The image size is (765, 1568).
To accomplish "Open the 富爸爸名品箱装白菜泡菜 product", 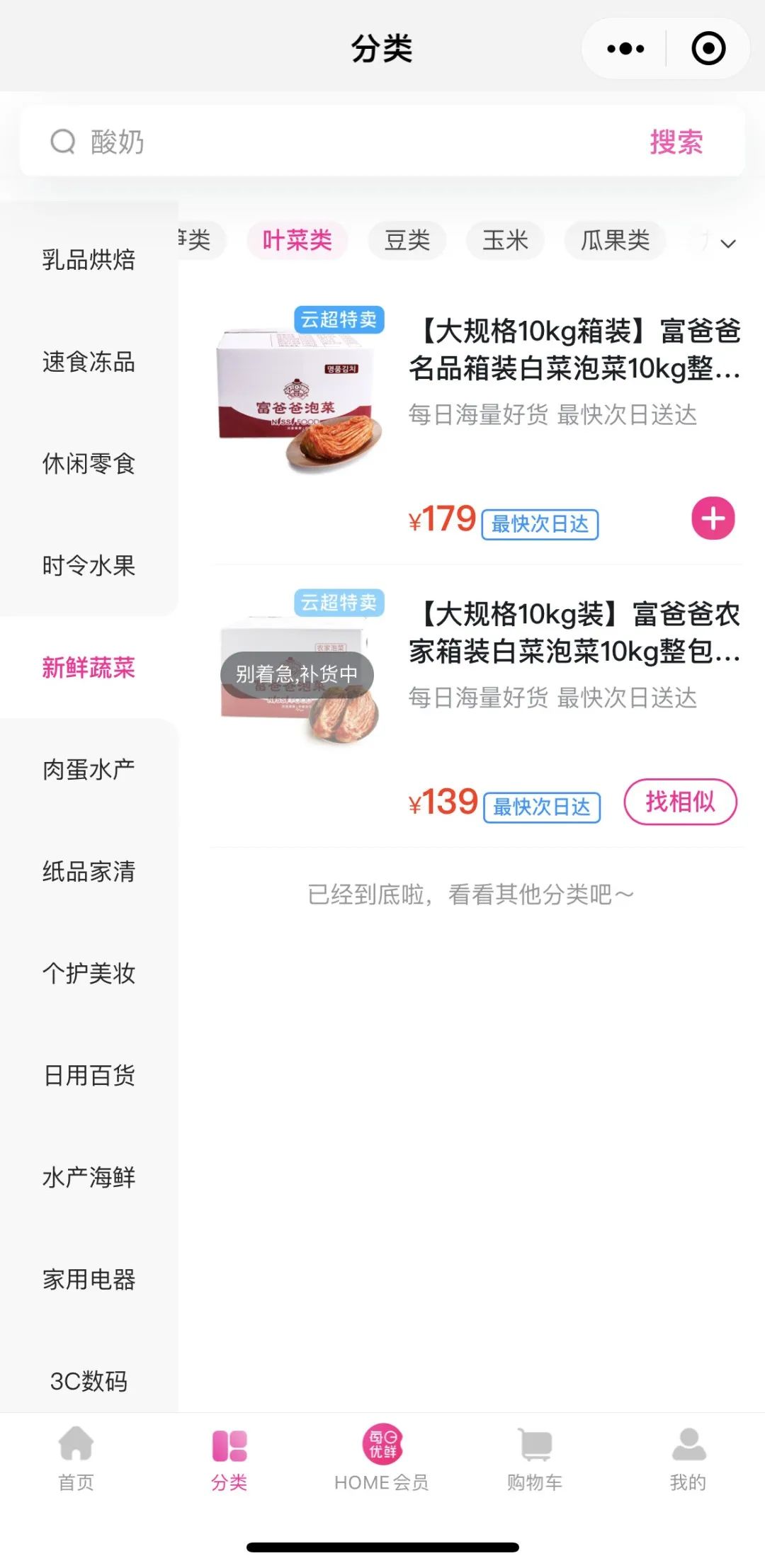I will pyautogui.click(x=574, y=350).
